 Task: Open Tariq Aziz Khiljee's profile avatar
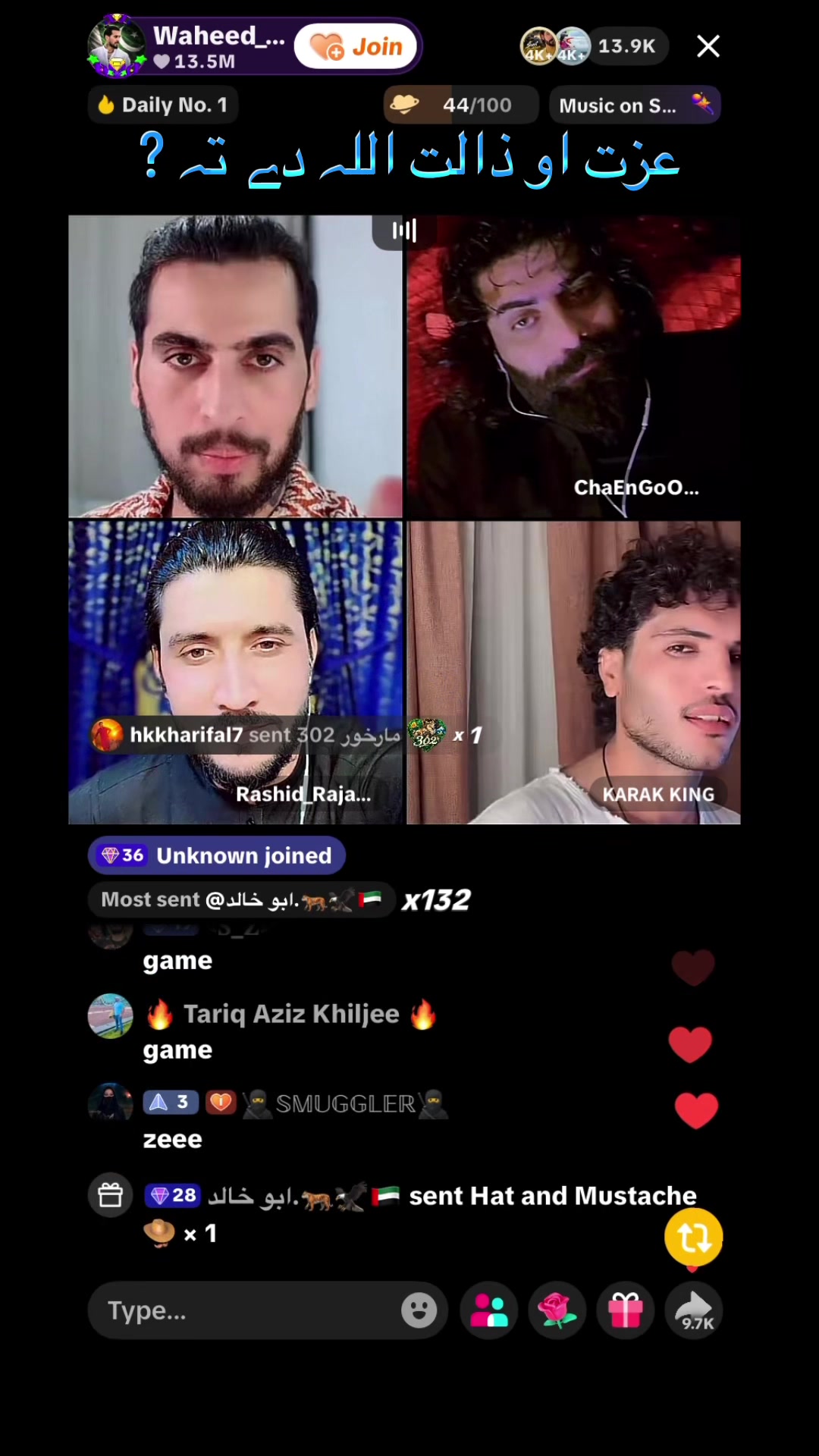[x=111, y=1015]
